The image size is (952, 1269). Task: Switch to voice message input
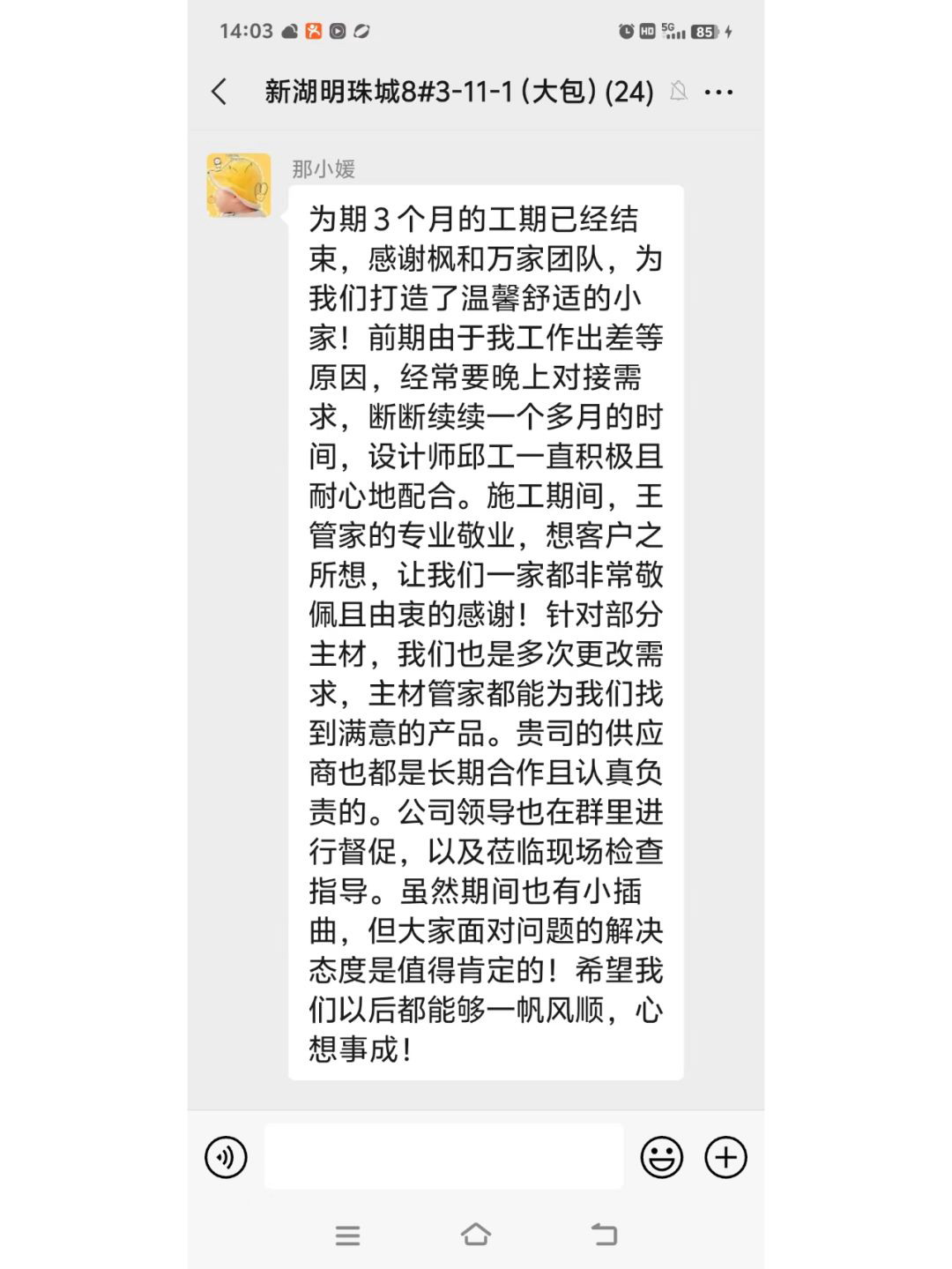point(227,1157)
